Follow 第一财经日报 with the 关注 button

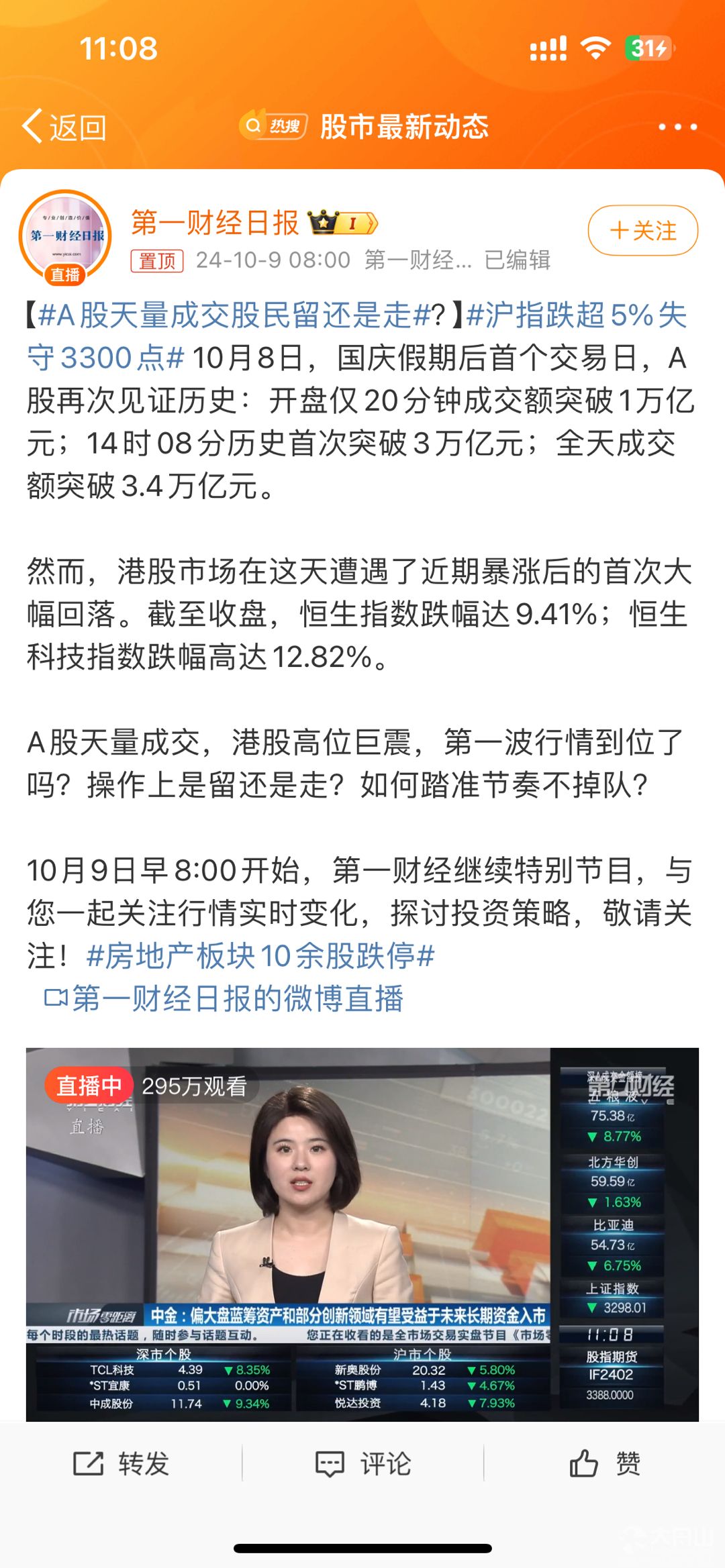(x=642, y=230)
